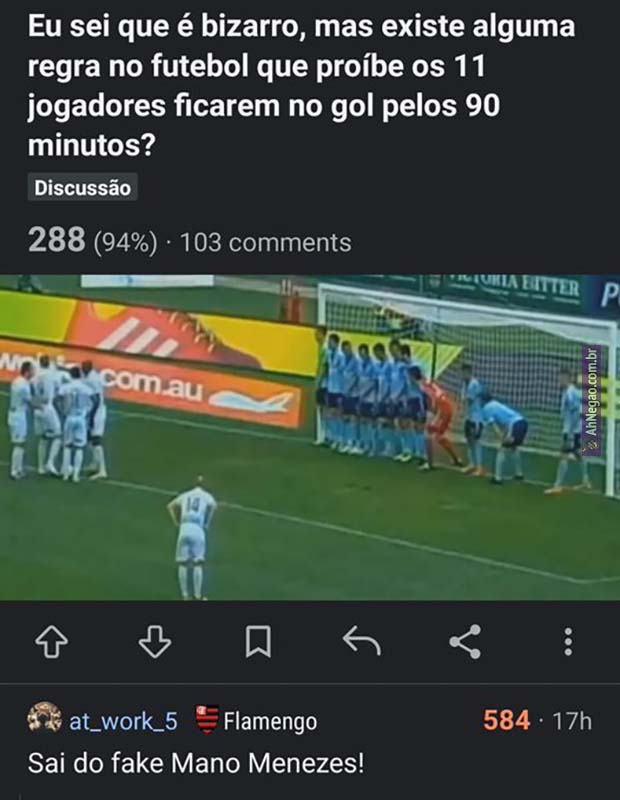View at_work_5's profile
620x800 pixels.
[122, 720]
